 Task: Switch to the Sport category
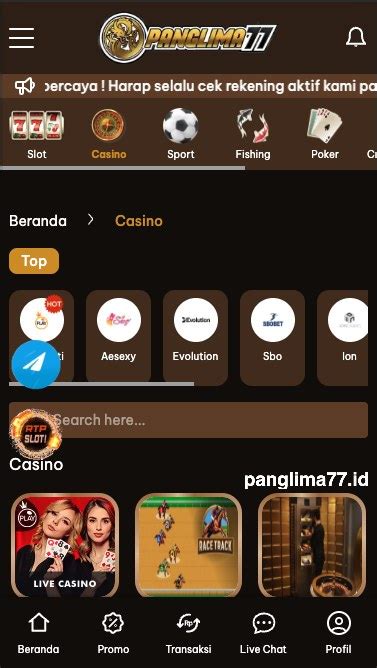[181, 135]
